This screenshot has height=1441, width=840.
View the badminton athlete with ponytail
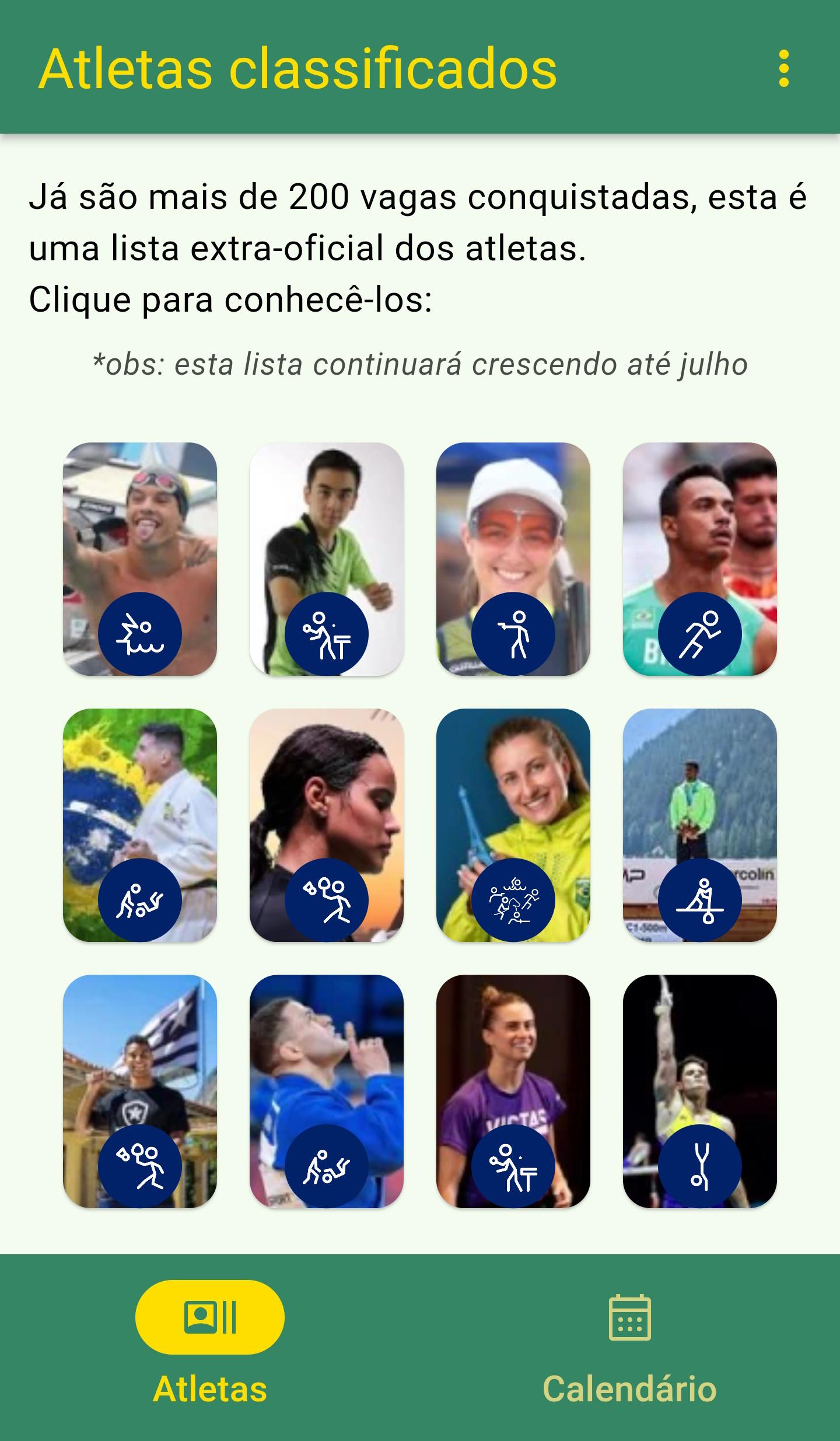[327, 825]
